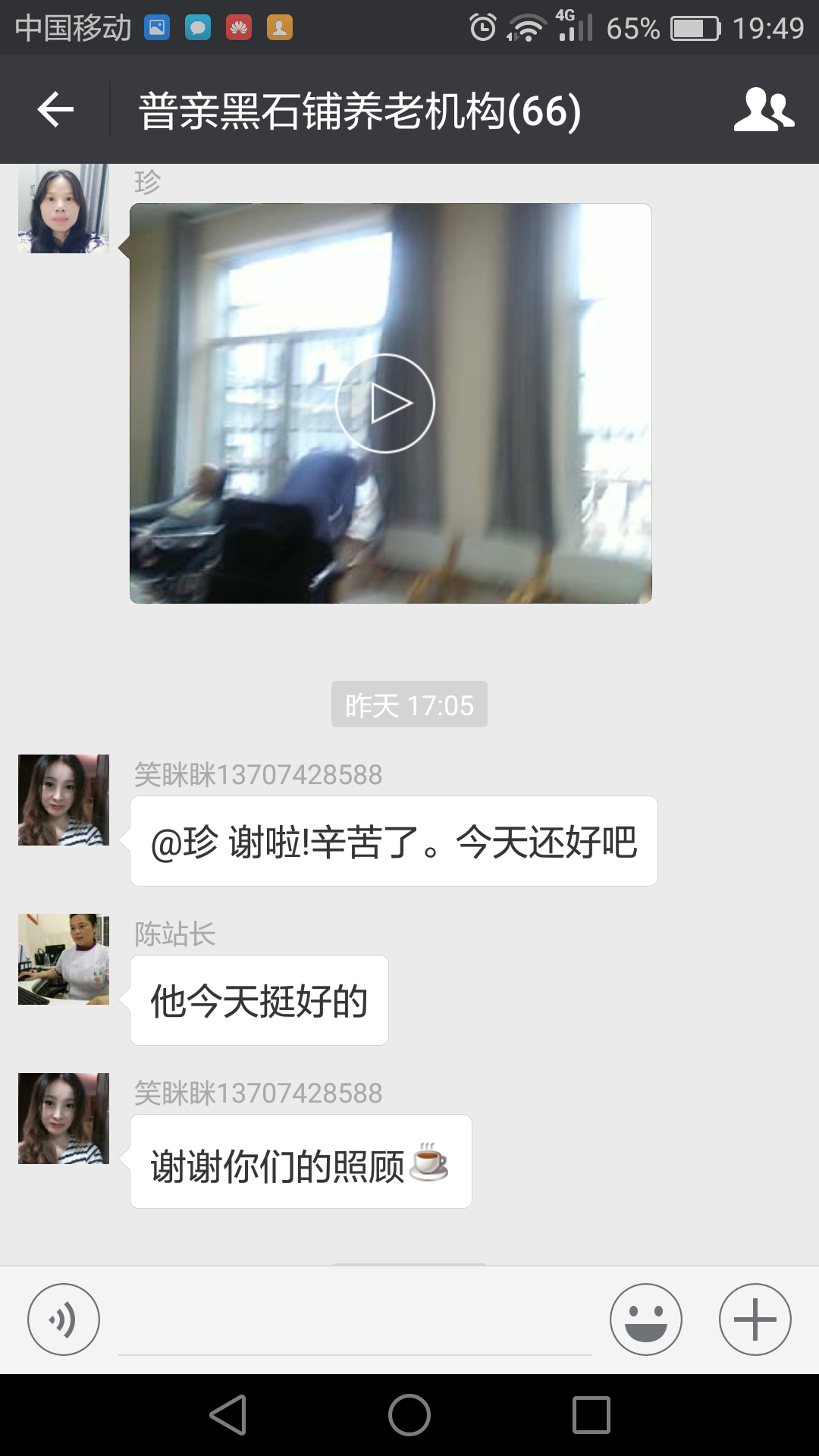Open 陈站长's profile avatar
Viewport: 819px width, 1456px height.
click(x=64, y=959)
